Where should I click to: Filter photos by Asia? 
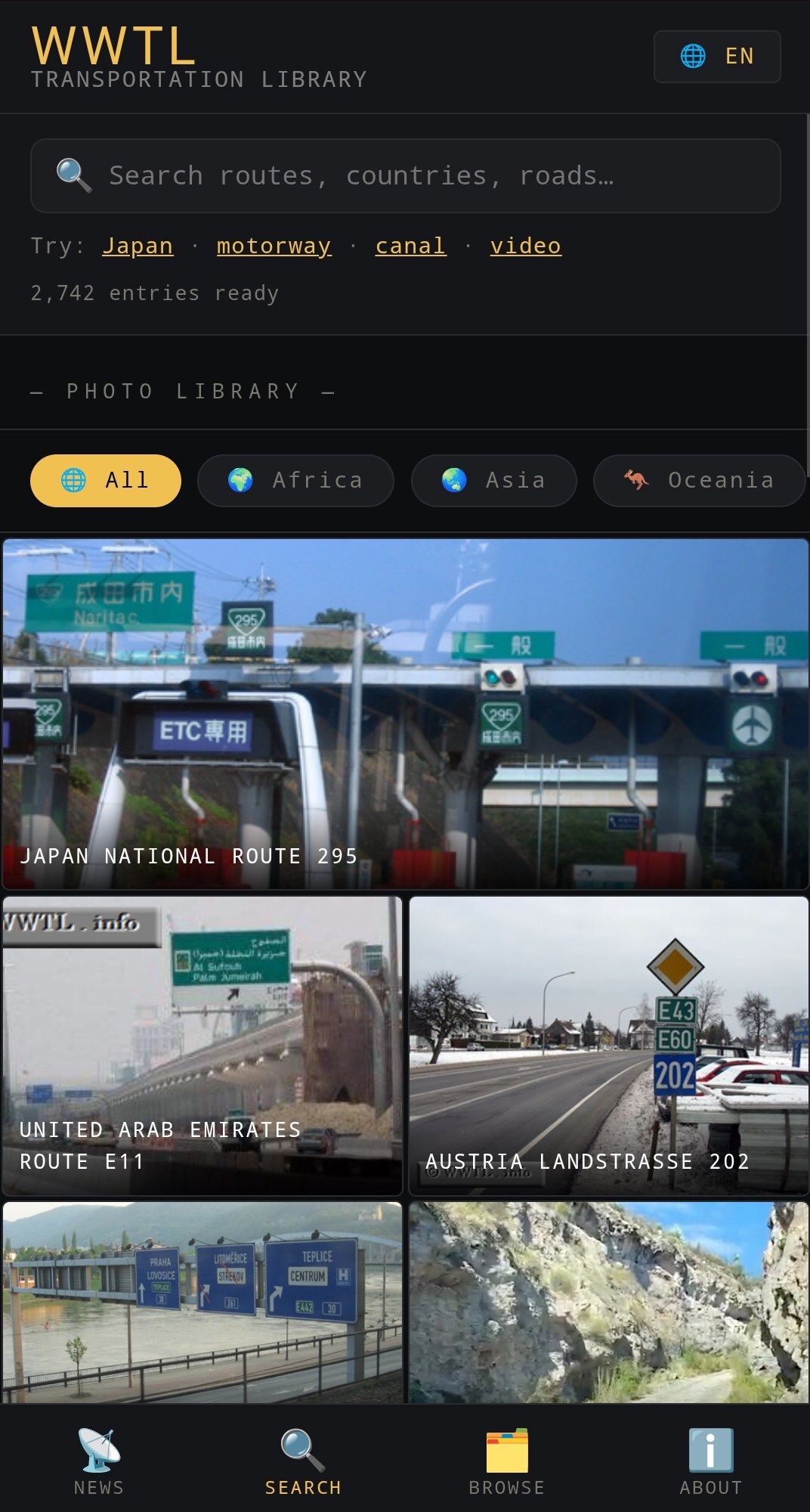[x=493, y=480]
